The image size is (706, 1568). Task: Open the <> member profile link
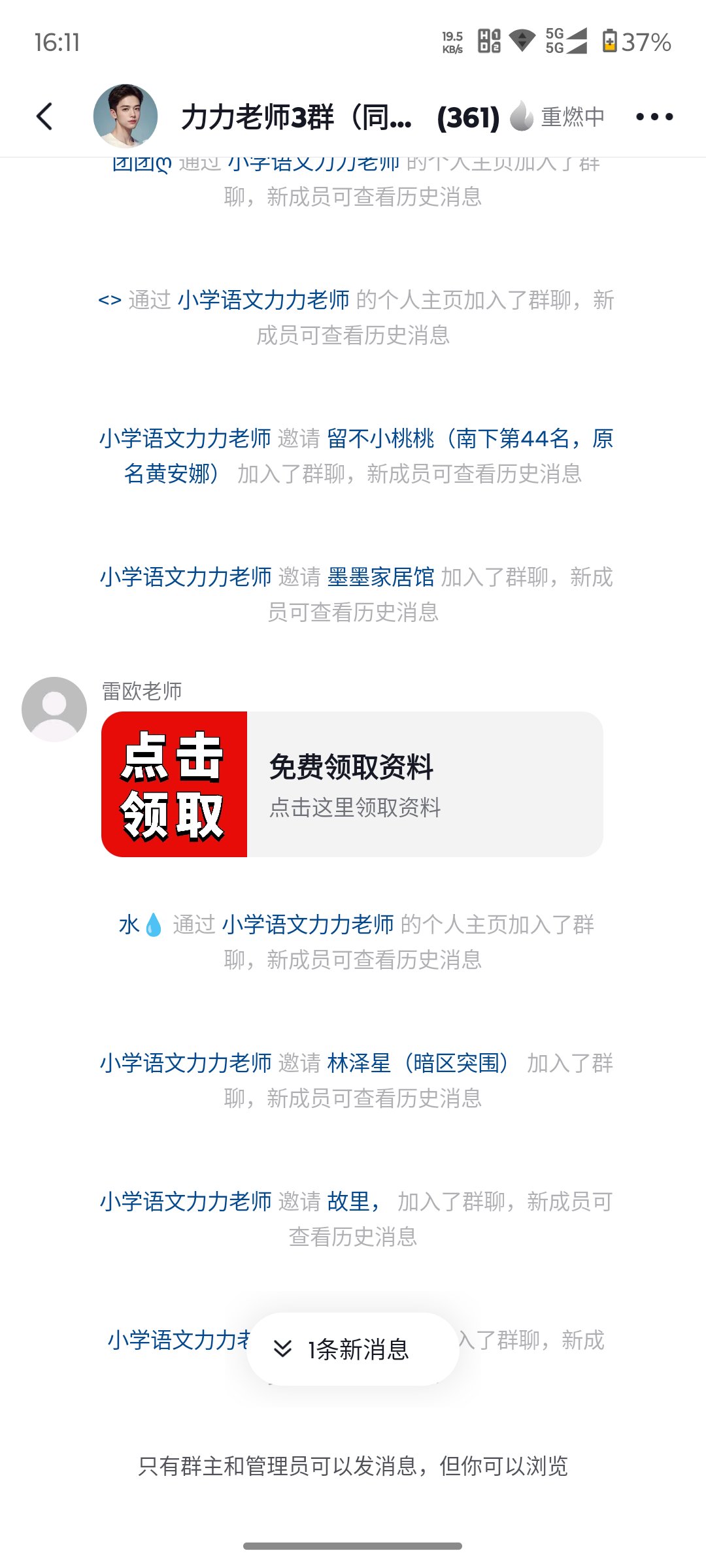tap(110, 301)
